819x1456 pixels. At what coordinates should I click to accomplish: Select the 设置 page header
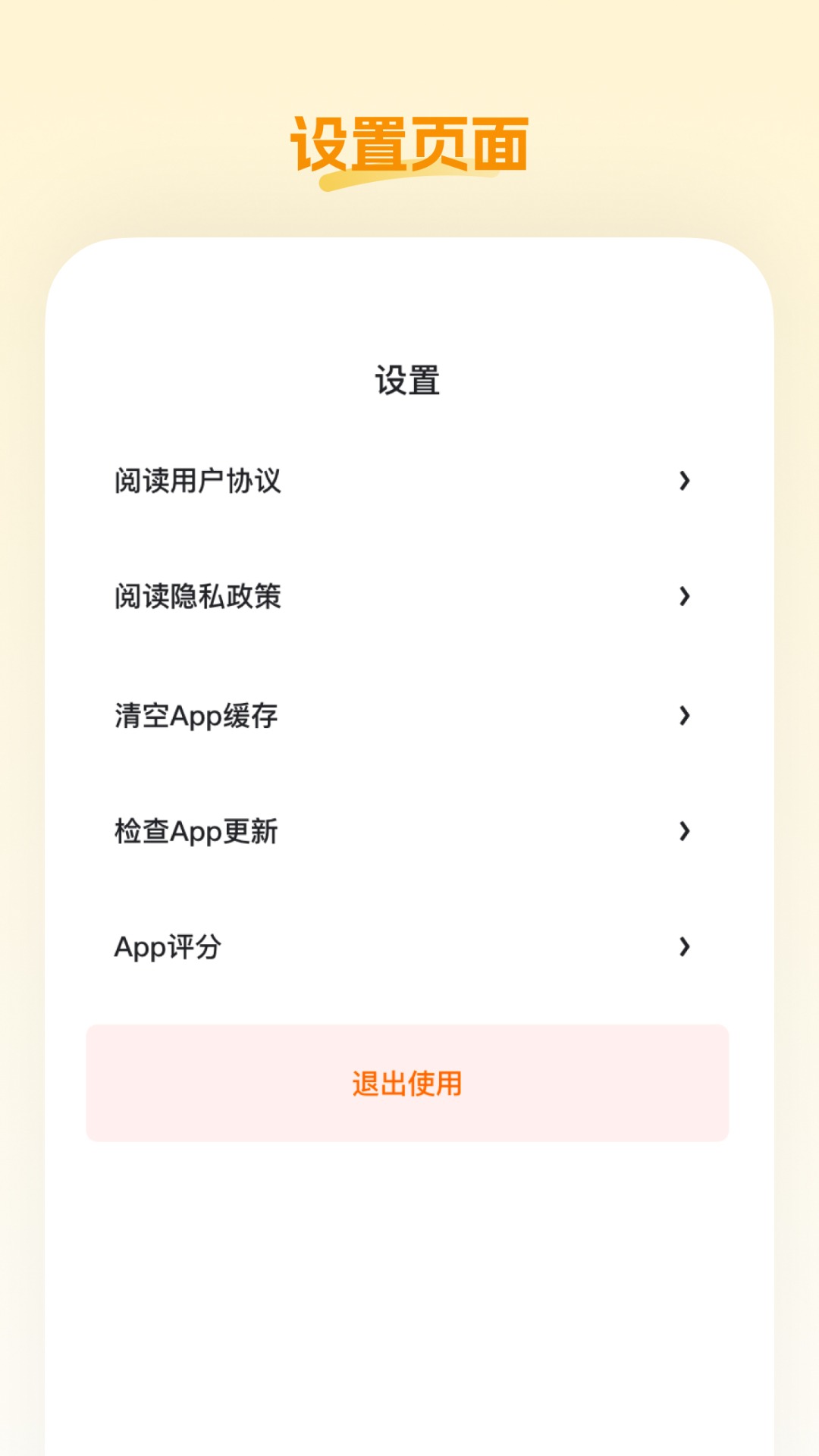[409, 379]
